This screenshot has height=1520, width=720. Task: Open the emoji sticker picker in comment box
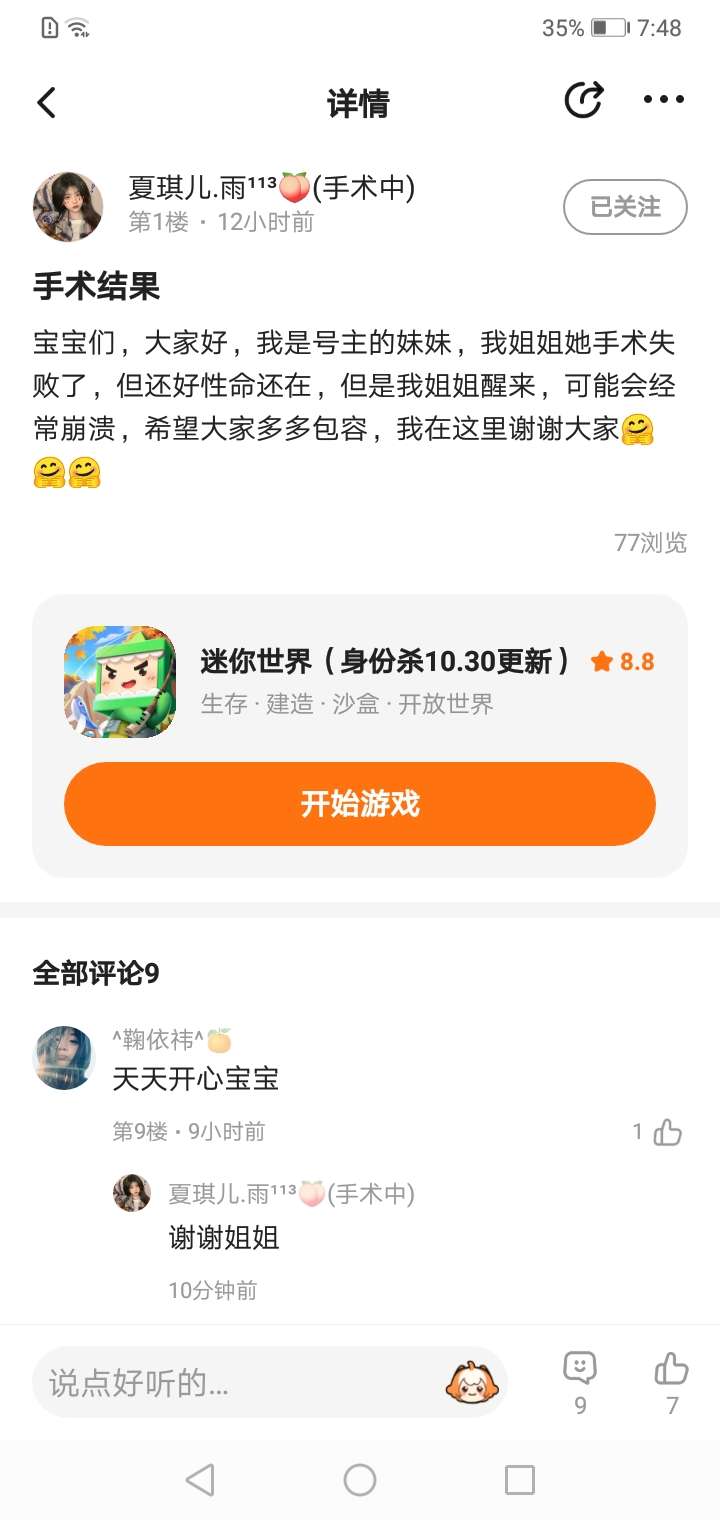[472, 1383]
